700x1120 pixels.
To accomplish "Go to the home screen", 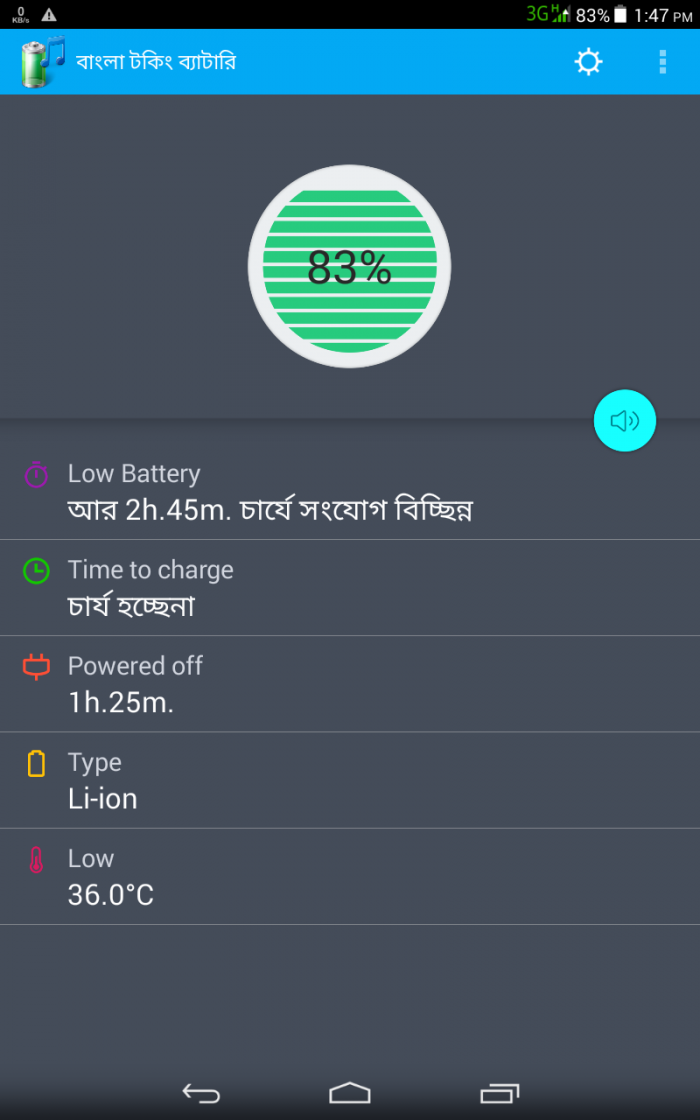I will [x=350, y=1093].
